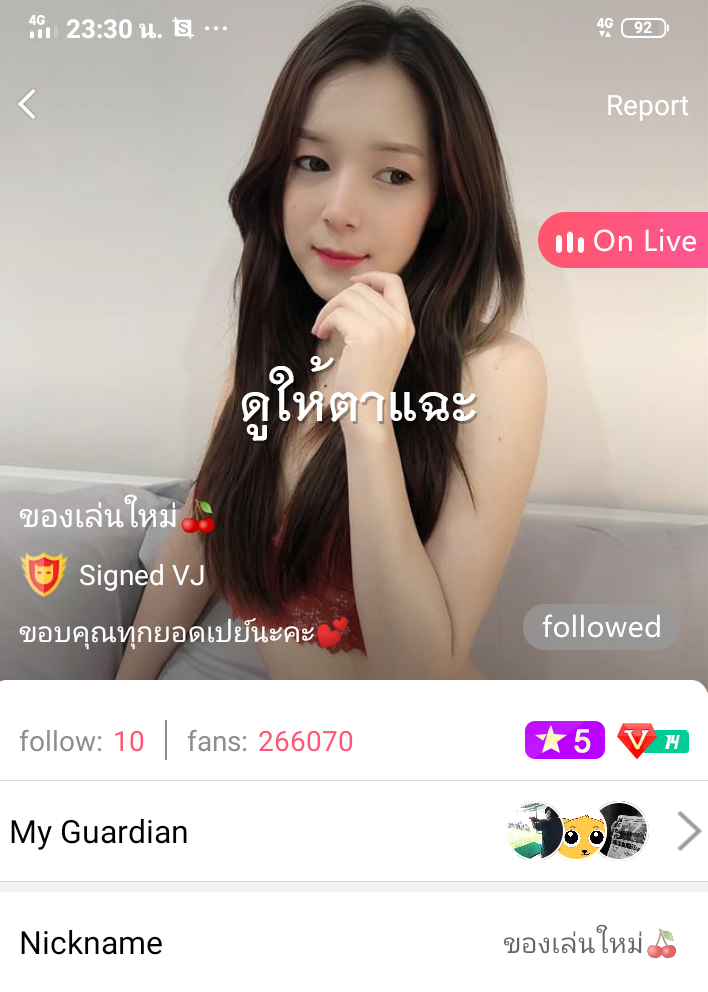Go back using the top-left arrow
The height and width of the screenshot is (992, 708).
[28, 104]
